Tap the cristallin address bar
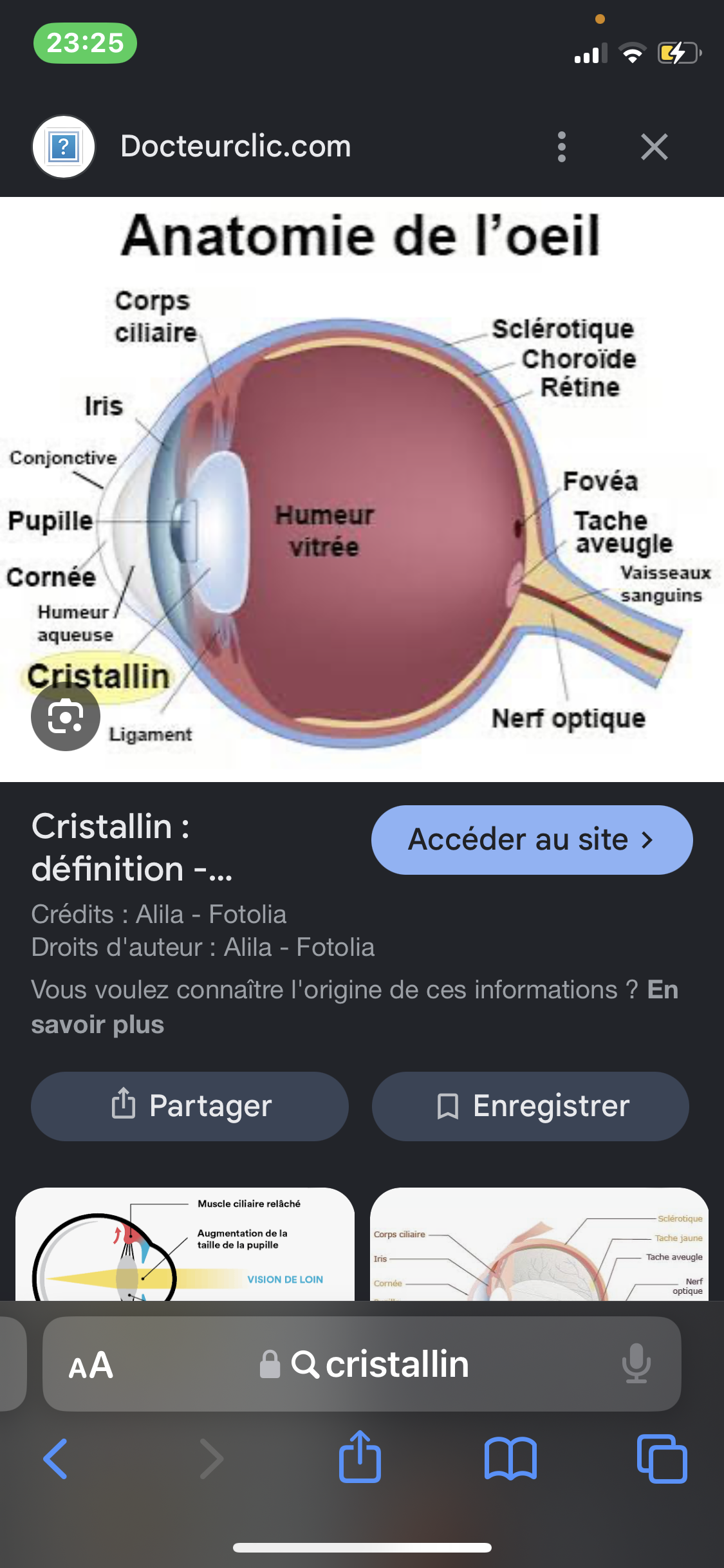The width and height of the screenshot is (724, 1568). pos(380,1365)
